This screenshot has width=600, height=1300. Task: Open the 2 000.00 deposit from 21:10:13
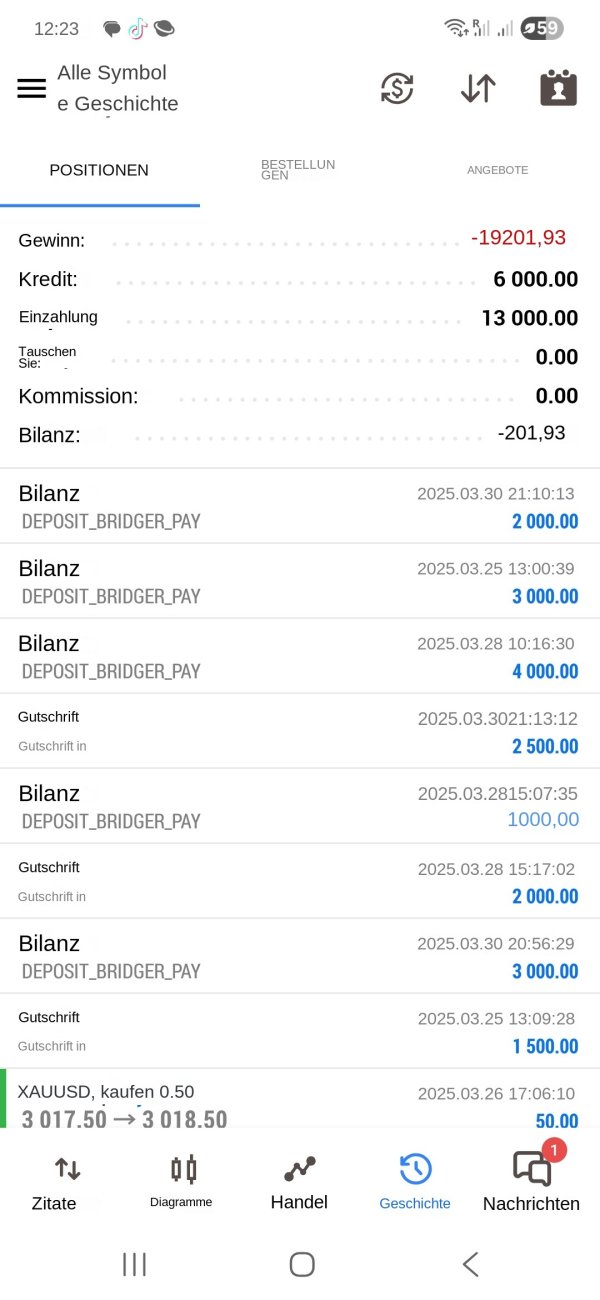click(300, 506)
